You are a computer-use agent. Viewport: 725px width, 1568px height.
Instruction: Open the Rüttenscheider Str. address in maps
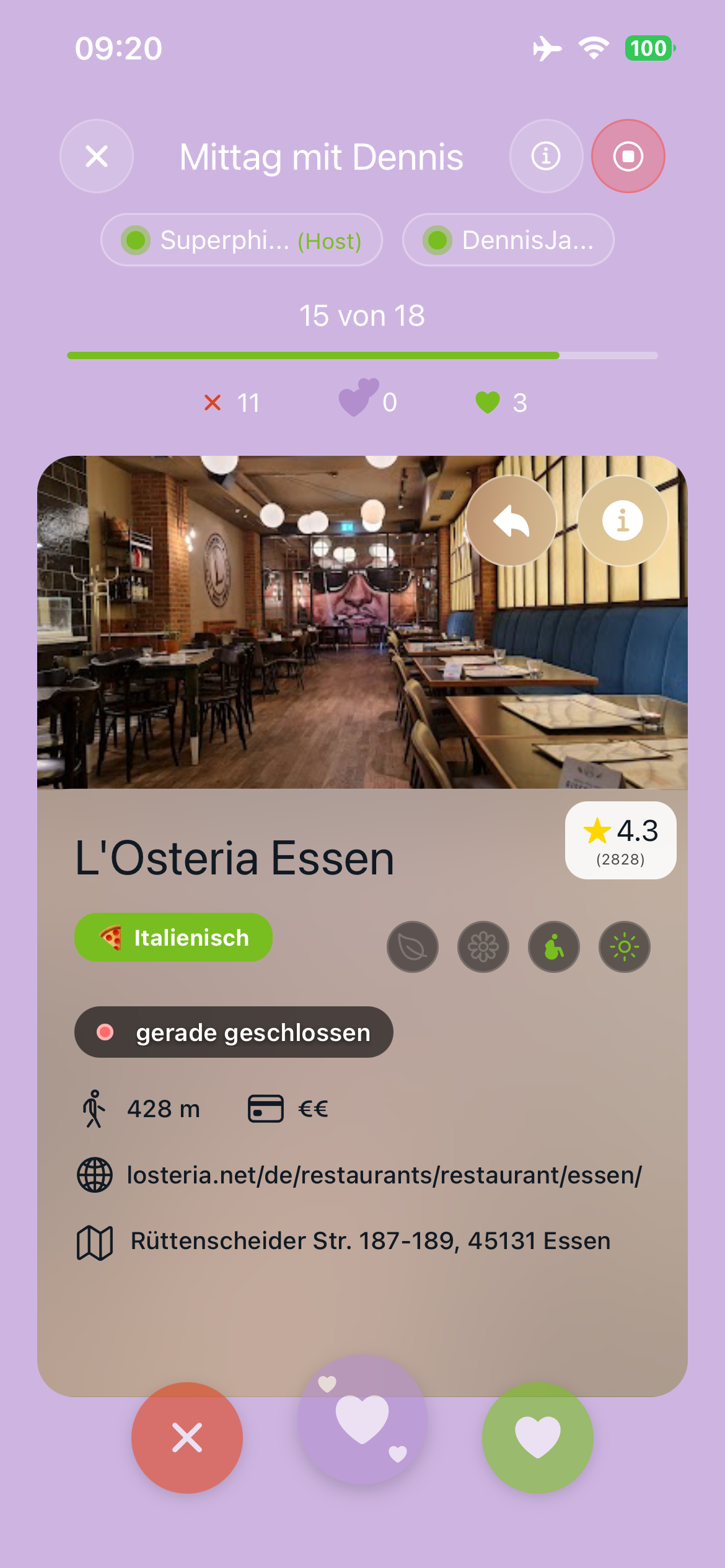click(370, 1241)
